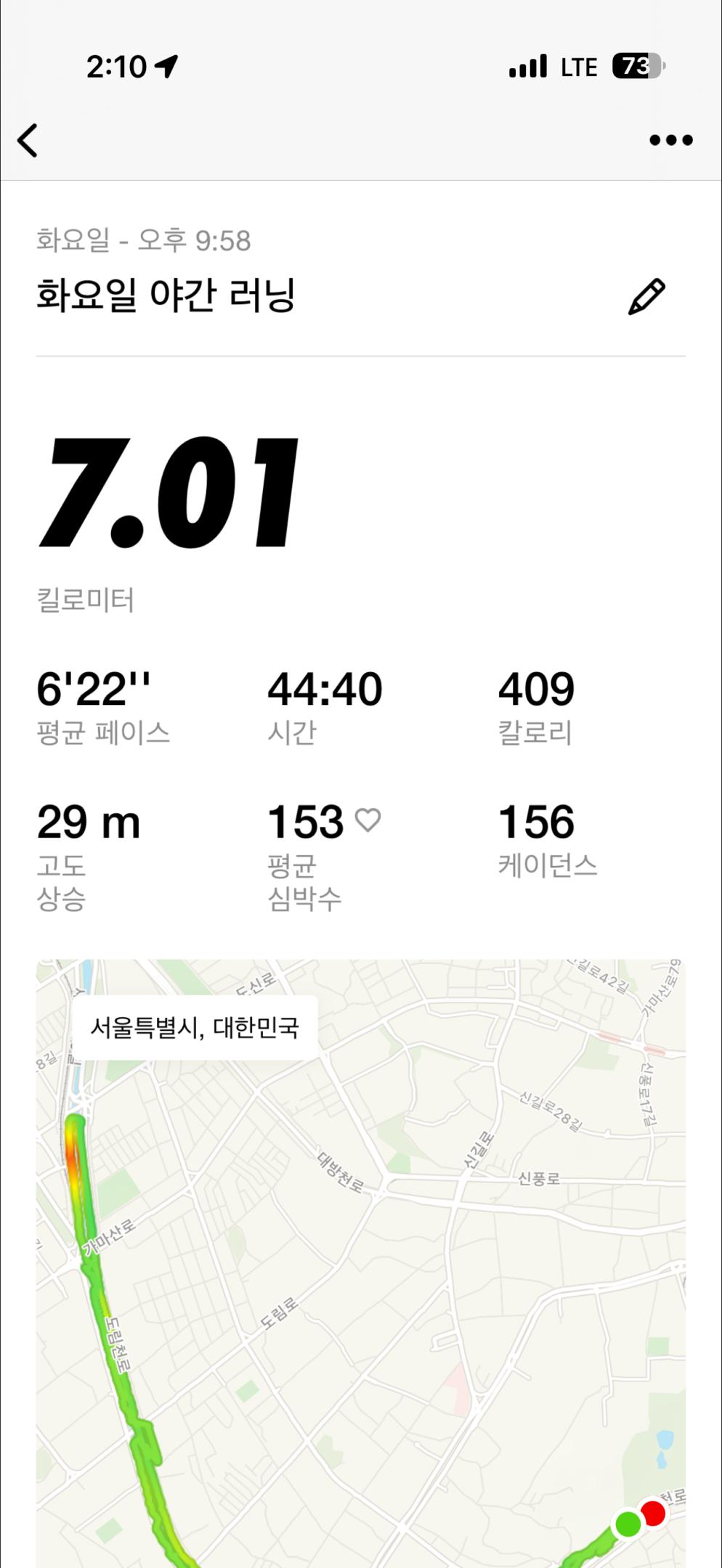The height and width of the screenshot is (1568, 722).
Task: Open the three-dot overflow menu
Action: [670, 140]
